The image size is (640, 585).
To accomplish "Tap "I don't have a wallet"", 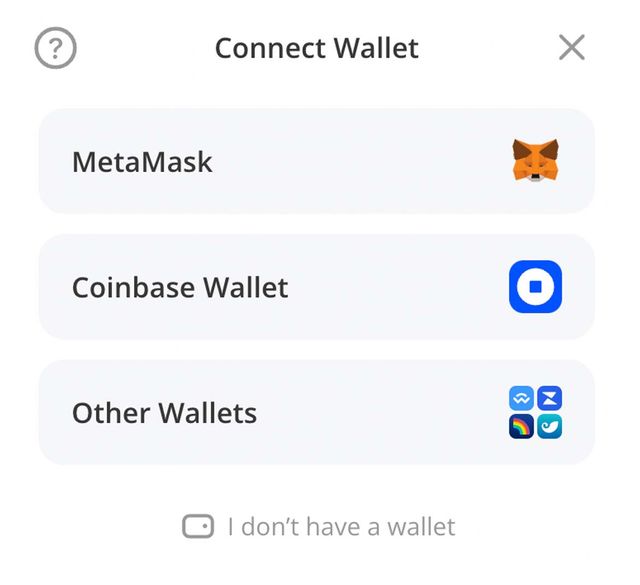I will 320,526.
